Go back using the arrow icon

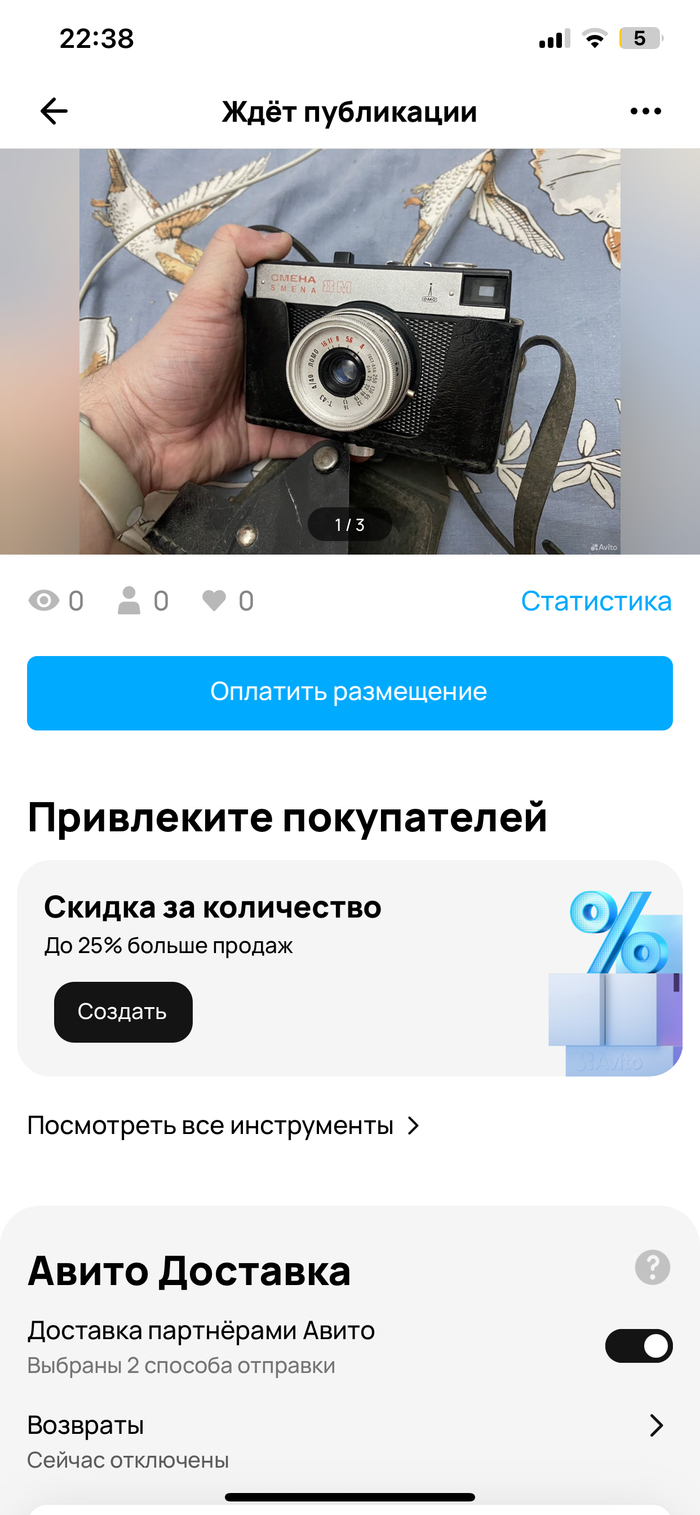click(x=54, y=111)
